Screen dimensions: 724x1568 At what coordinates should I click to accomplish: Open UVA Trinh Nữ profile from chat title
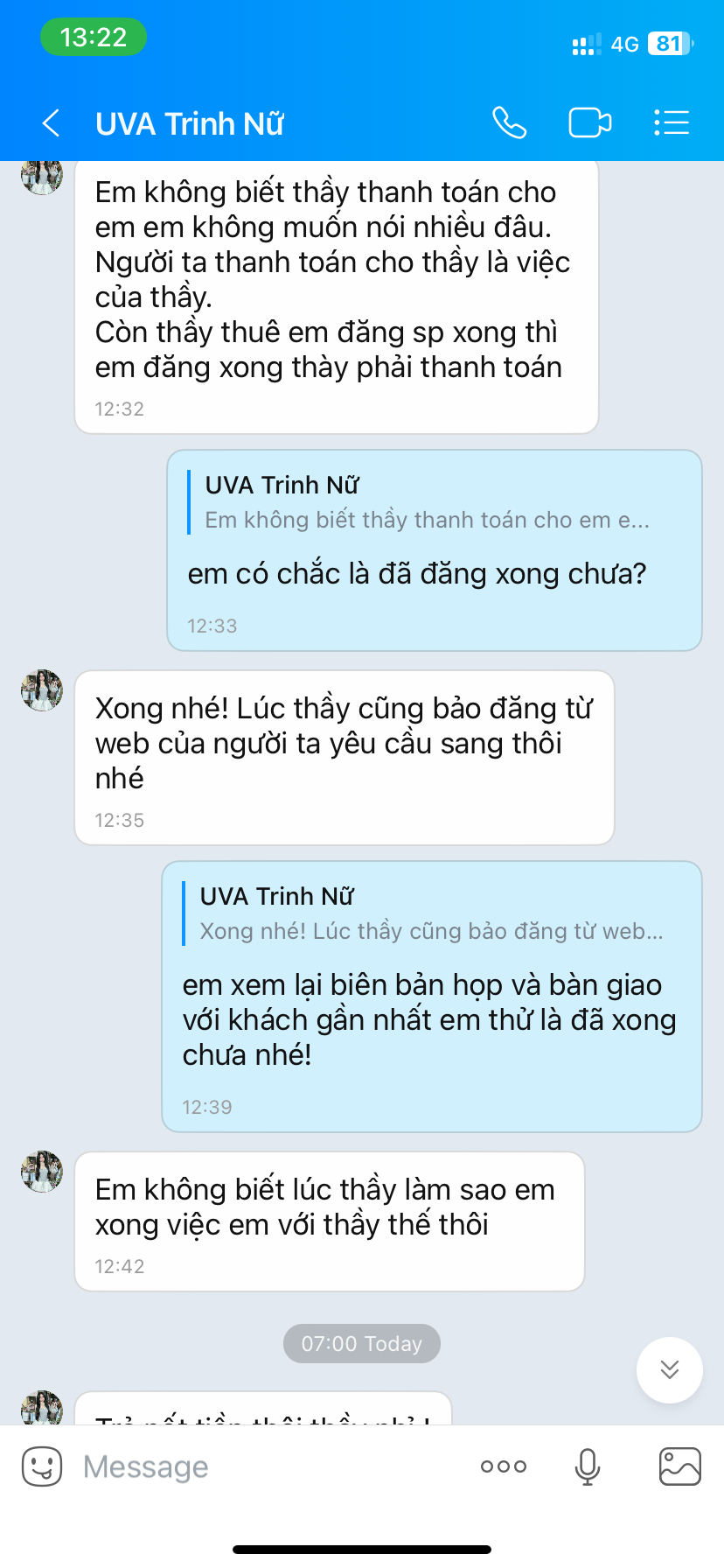point(189,124)
